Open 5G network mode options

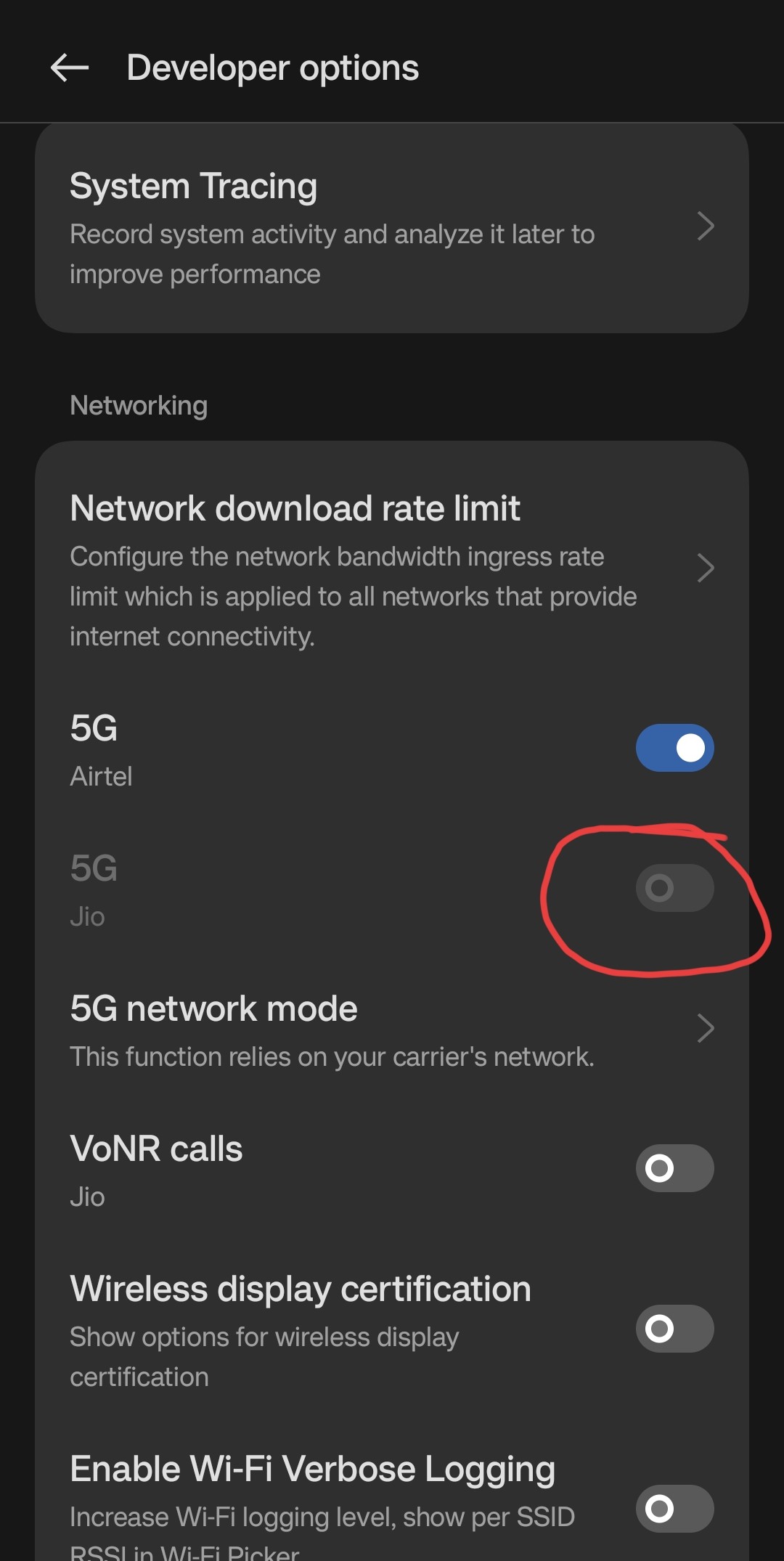tap(391, 1030)
